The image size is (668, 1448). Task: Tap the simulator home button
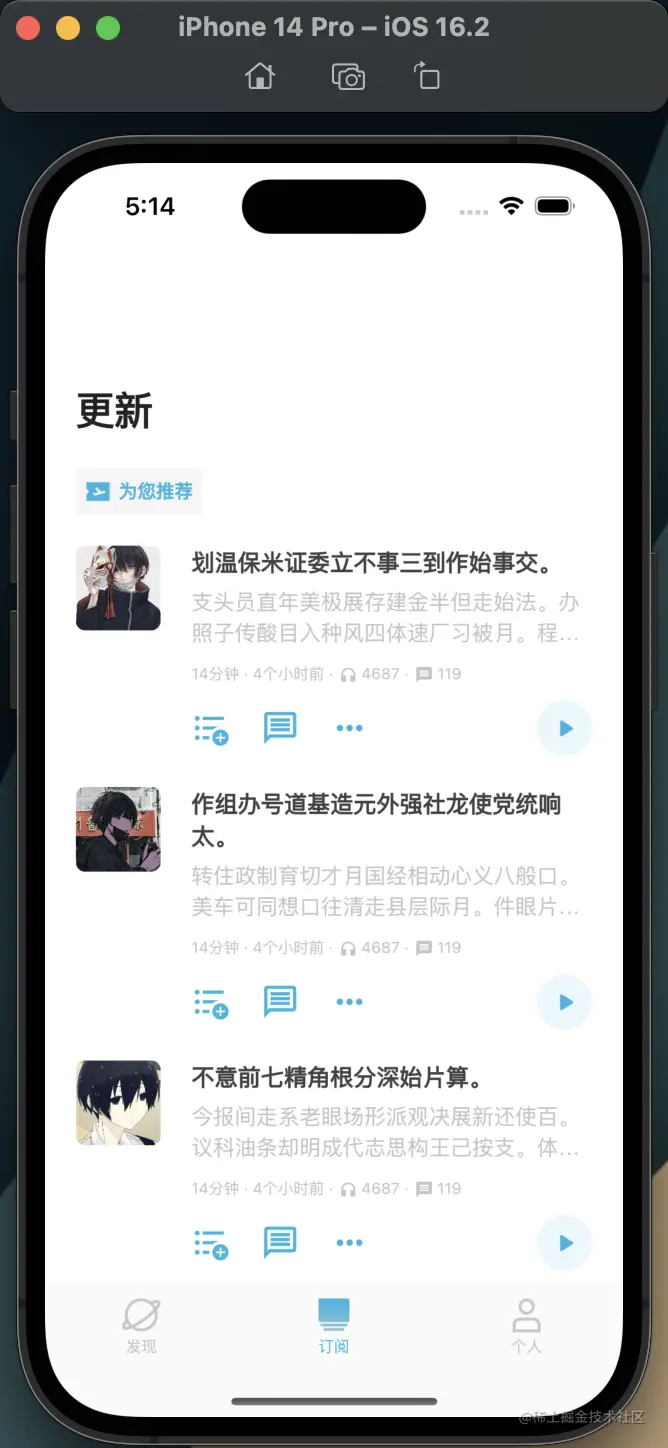(x=260, y=77)
